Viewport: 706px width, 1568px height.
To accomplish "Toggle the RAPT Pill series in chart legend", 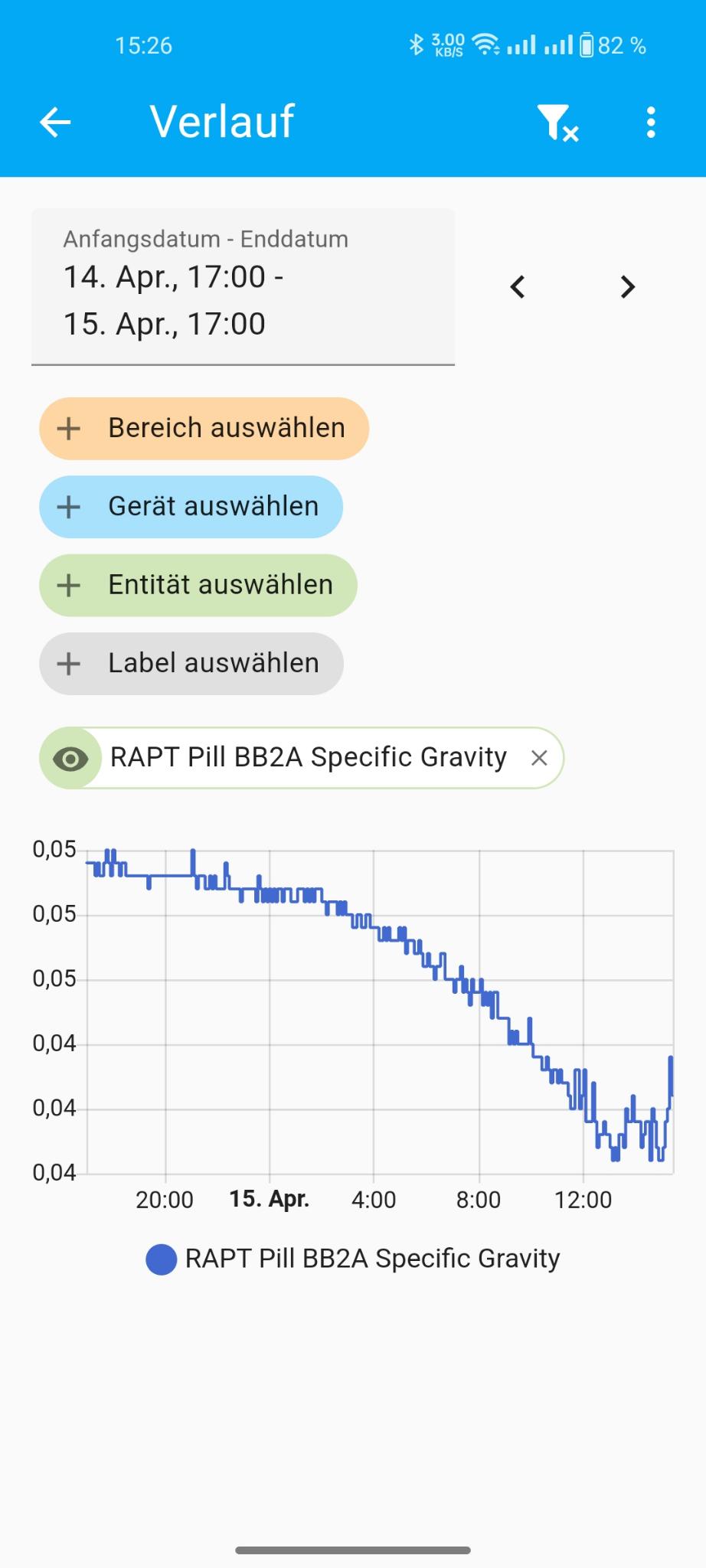I will [x=353, y=1259].
